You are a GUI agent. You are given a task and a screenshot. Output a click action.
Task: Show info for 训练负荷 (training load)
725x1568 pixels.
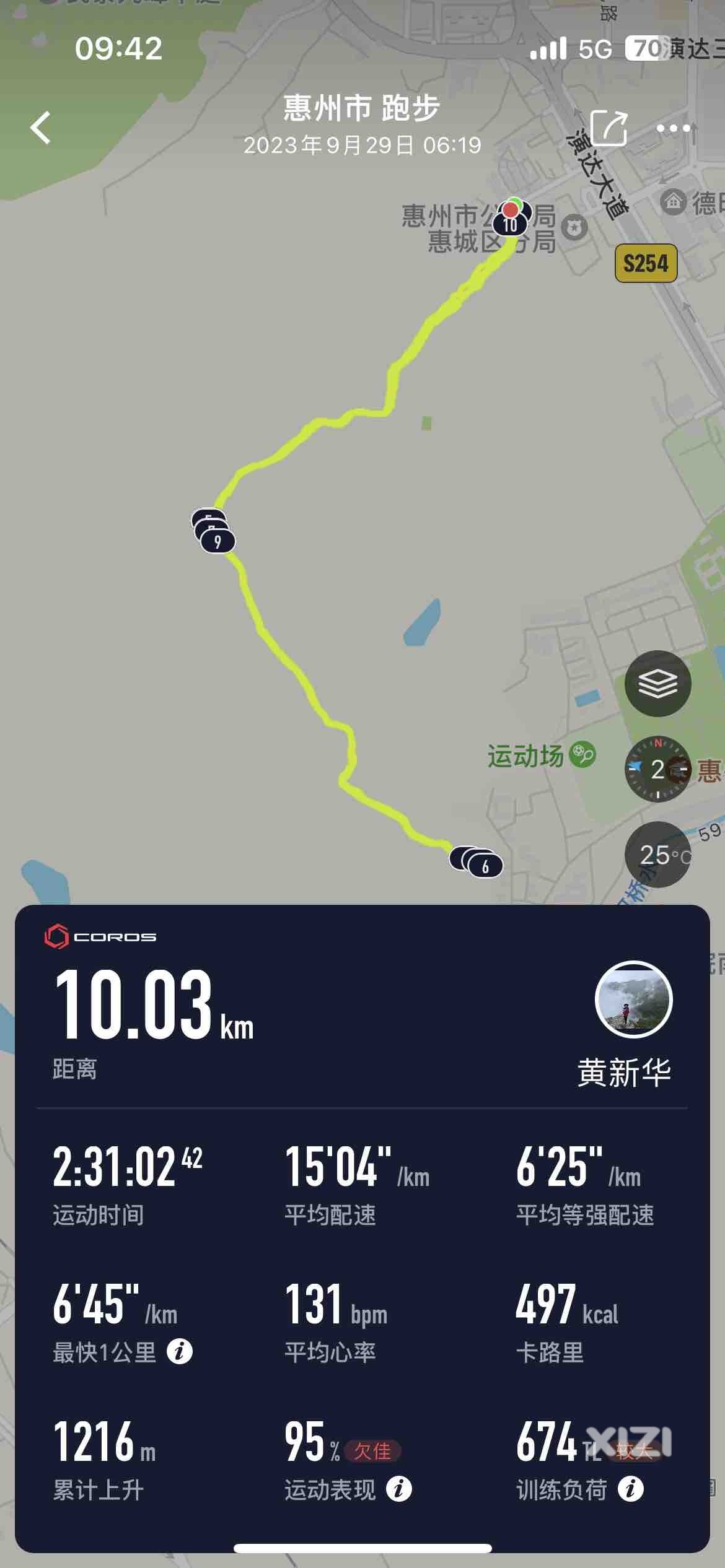[630, 1489]
